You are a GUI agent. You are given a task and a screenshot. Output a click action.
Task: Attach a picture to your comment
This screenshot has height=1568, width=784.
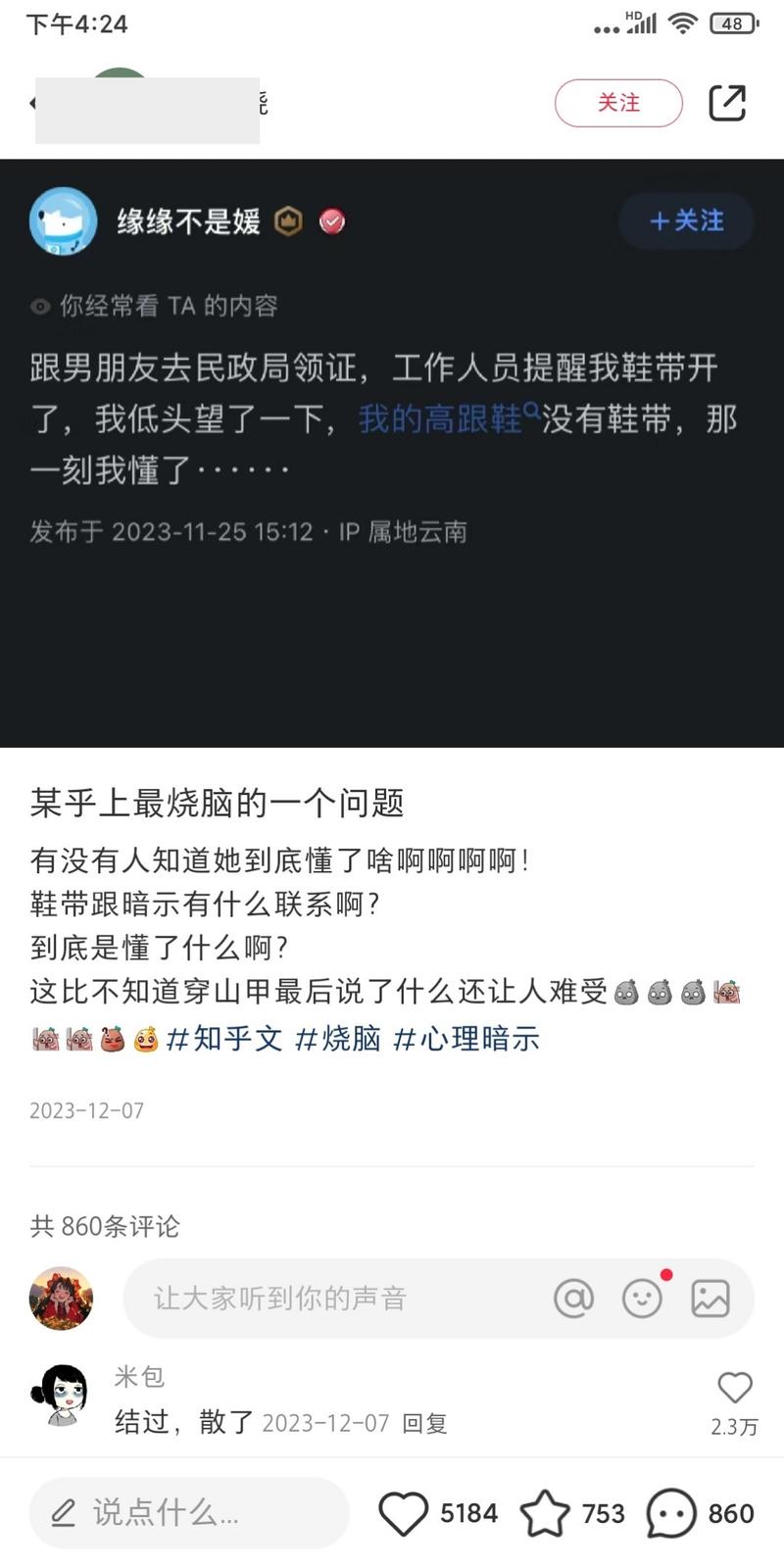710,1298
